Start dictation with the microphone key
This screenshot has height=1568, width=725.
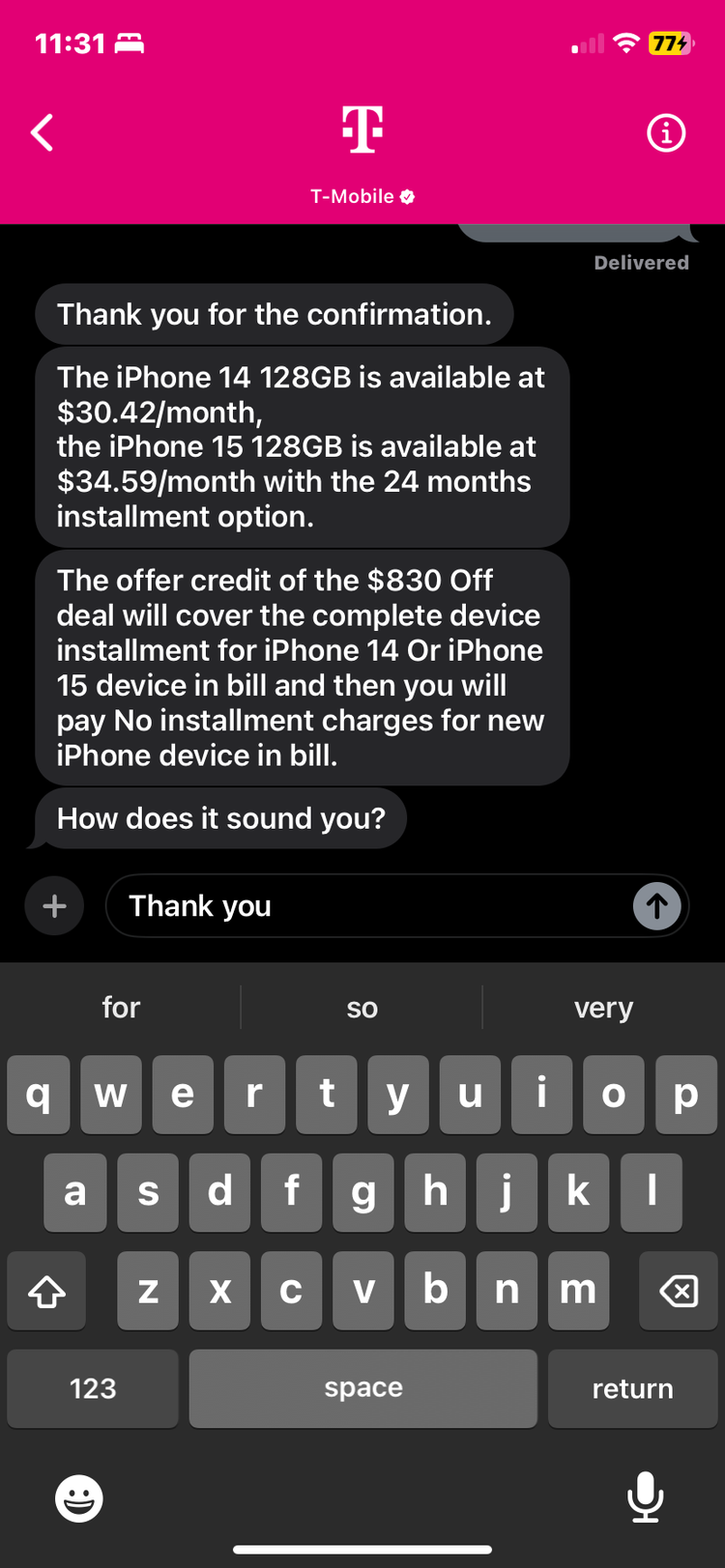[x=645, y=1498]
